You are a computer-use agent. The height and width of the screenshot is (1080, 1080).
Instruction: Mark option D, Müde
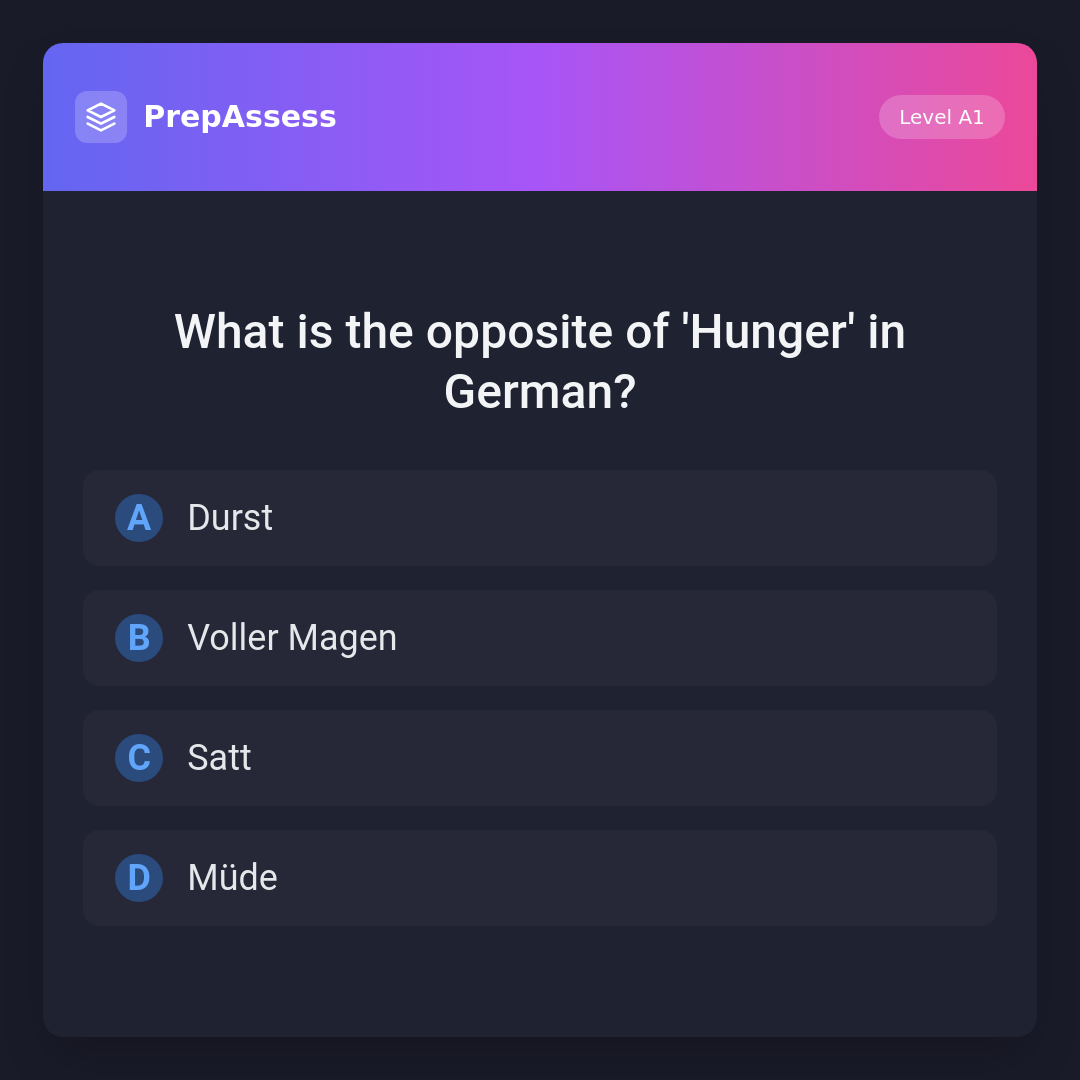(x=540, y=878)
